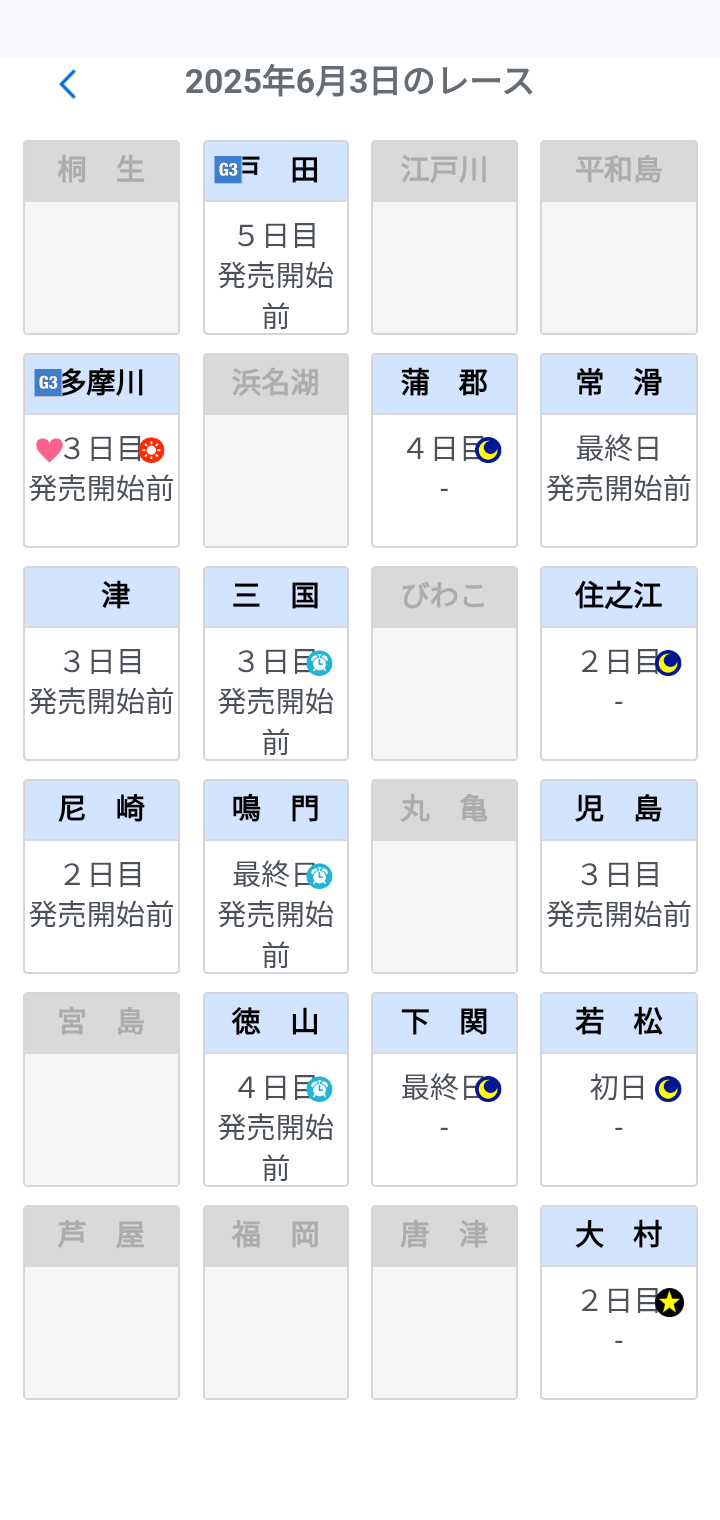View the 若松 first day races
This screenshot has width=720, height=1520.
tap(618, 1089)
